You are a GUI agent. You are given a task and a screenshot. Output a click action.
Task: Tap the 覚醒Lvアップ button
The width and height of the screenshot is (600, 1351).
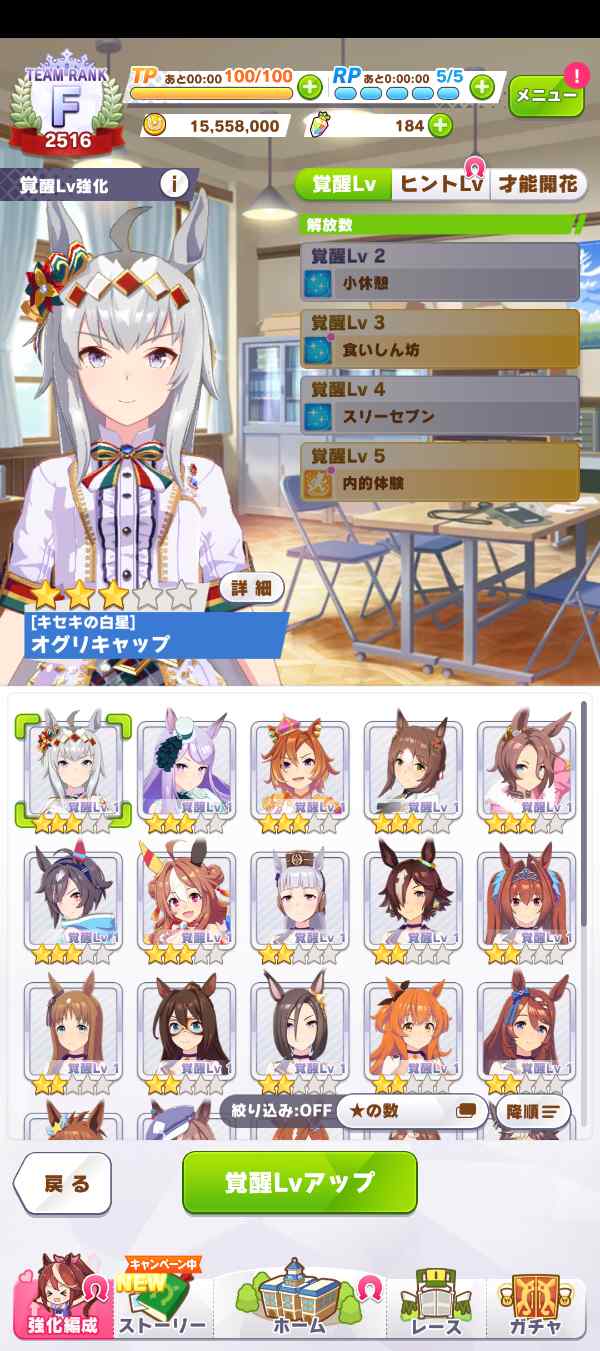pyautogui.click(x=299, y=1182)
